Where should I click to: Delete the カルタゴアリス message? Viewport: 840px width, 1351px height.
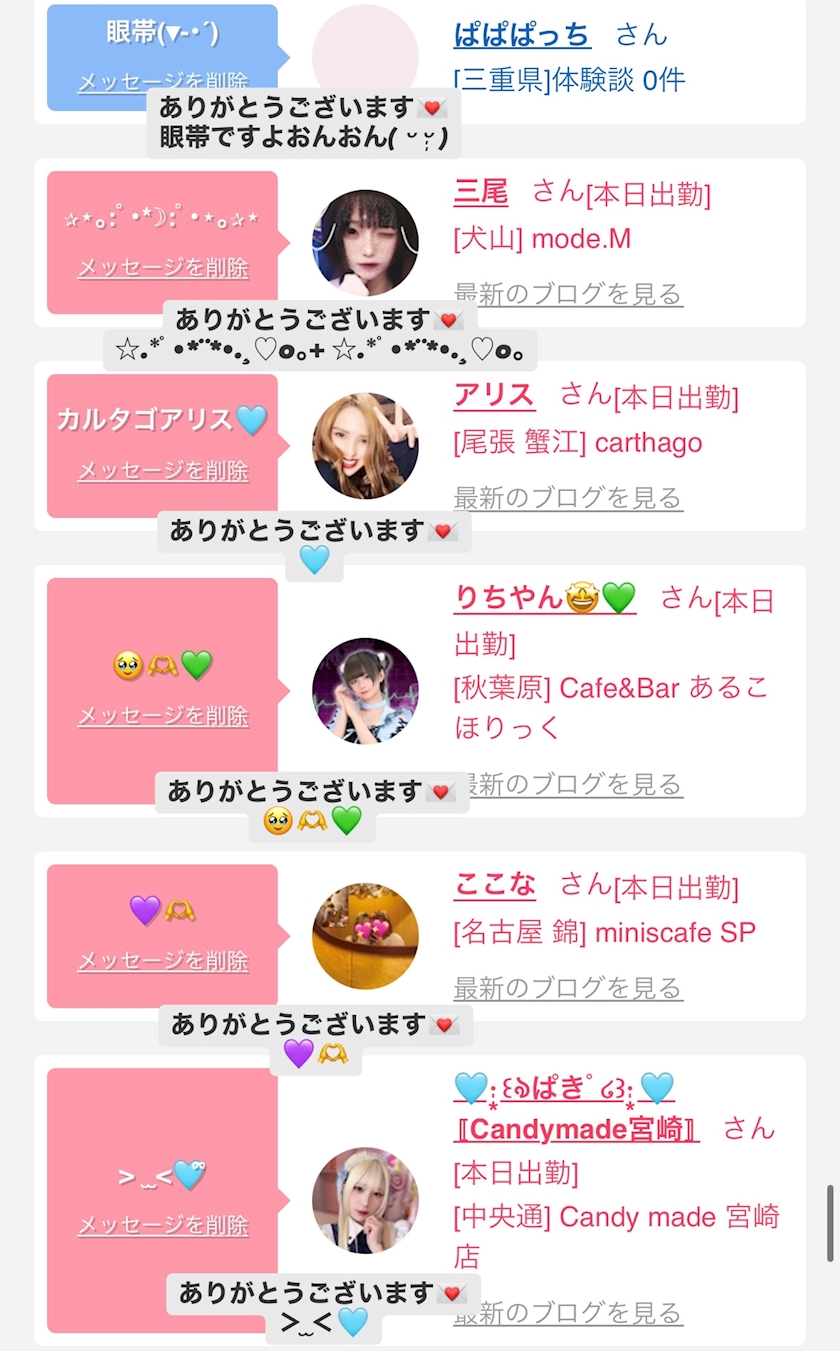(163, 471)
